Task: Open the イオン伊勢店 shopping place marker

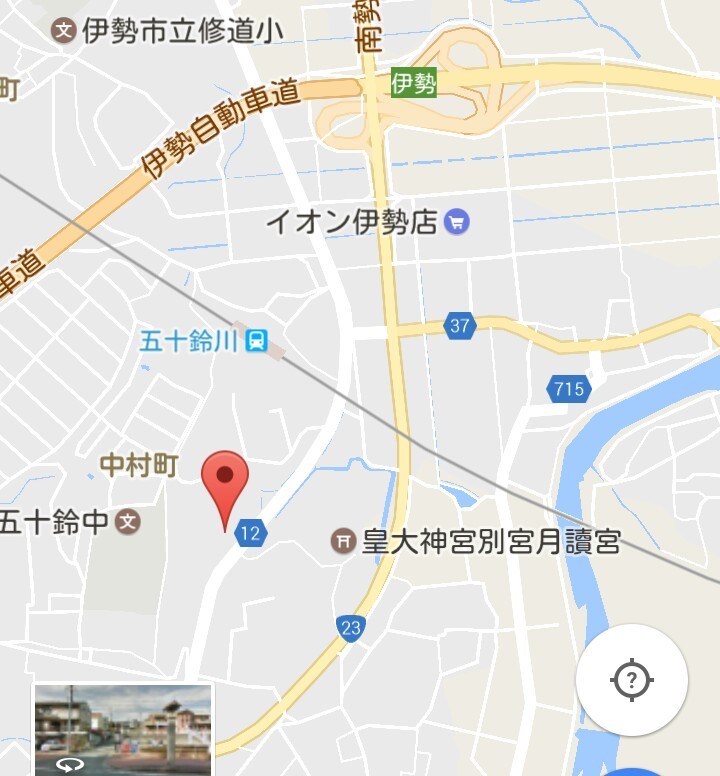Action: point(457,222)
